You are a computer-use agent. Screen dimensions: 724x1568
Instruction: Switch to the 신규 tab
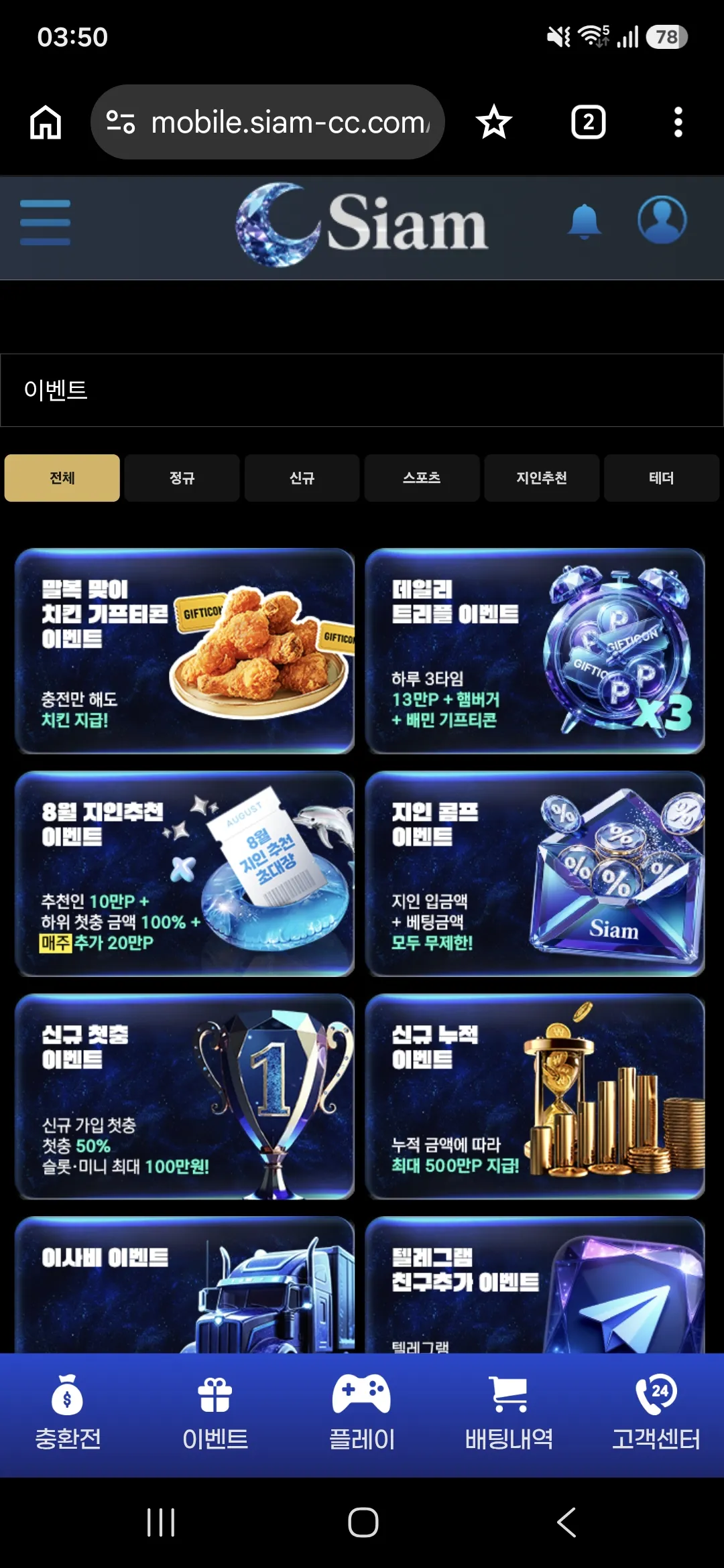click(302, 478)
